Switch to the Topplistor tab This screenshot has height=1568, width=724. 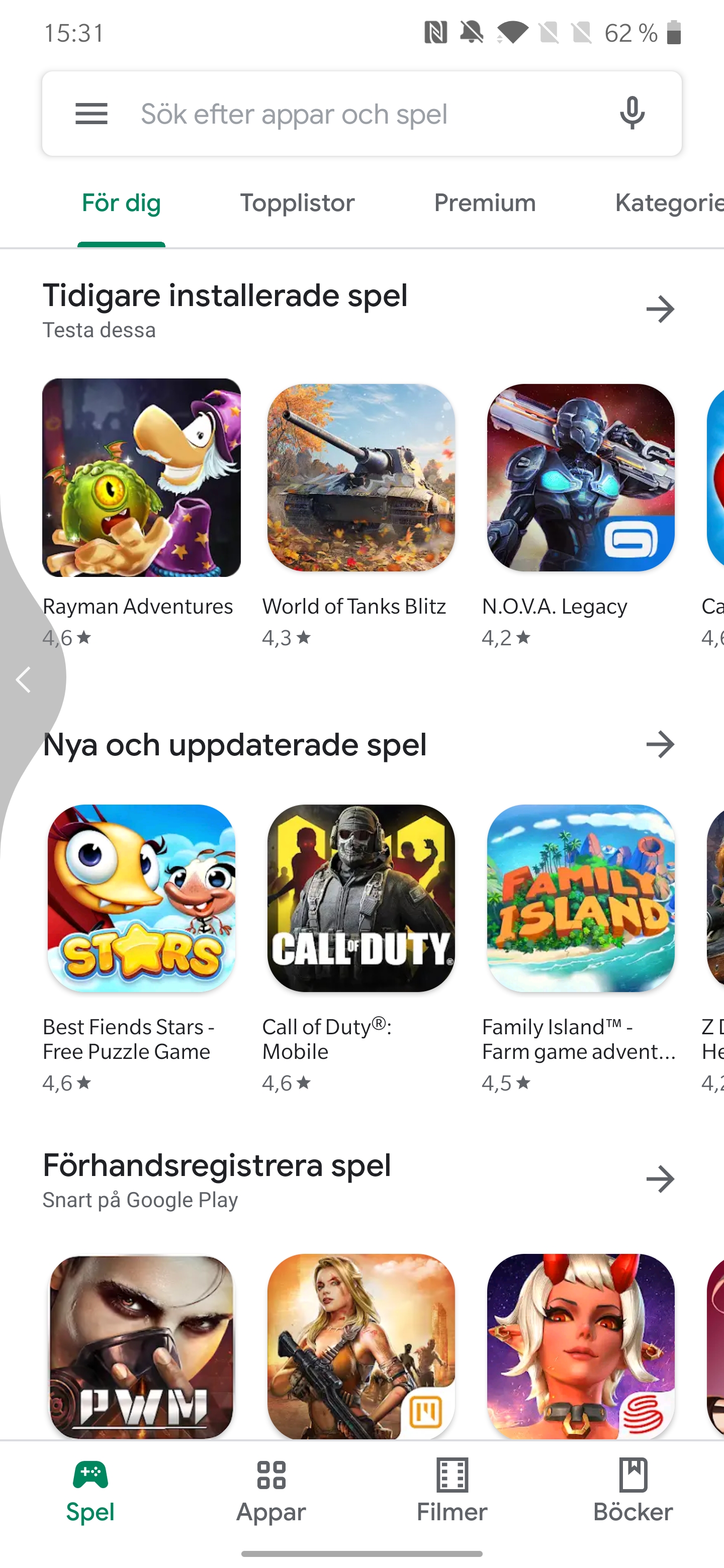tap(297, 204)
